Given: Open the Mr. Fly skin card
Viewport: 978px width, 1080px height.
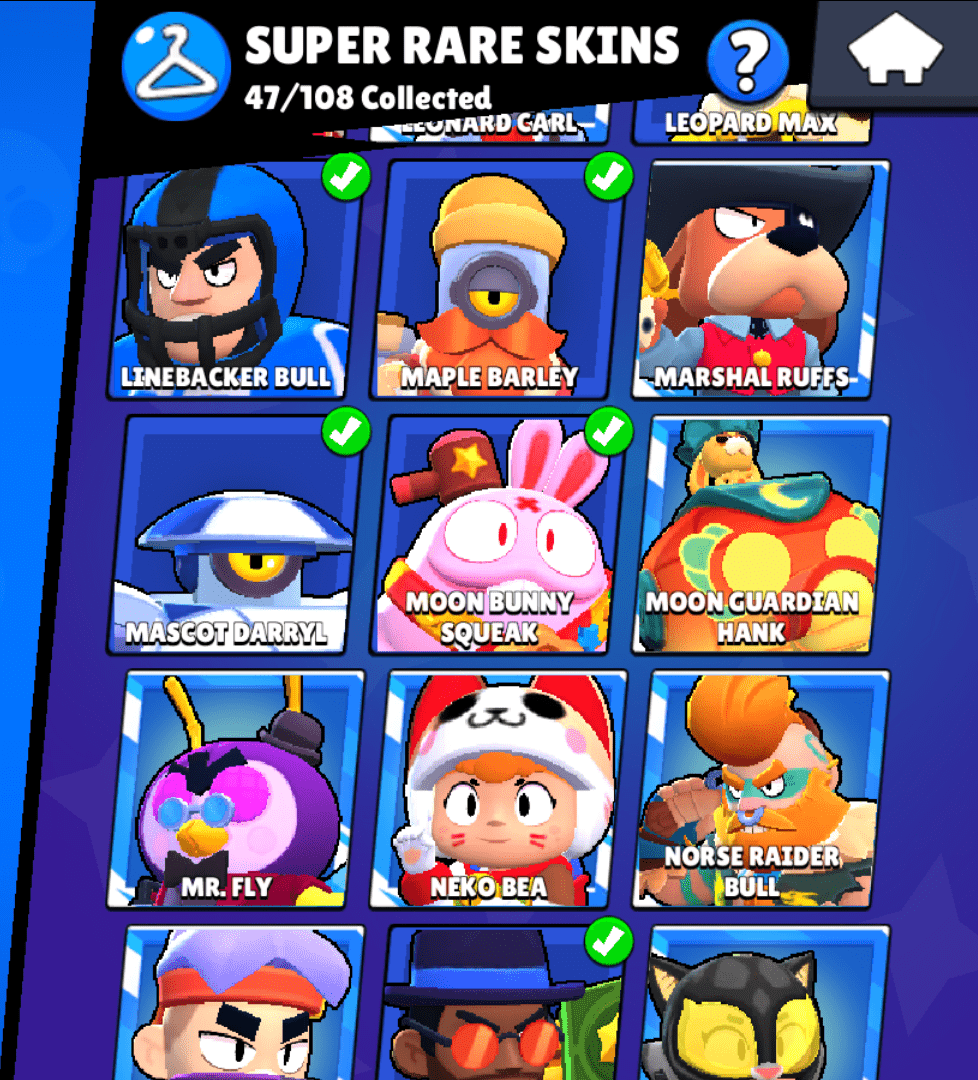Looking at the screenshot, I should (235, 790).
